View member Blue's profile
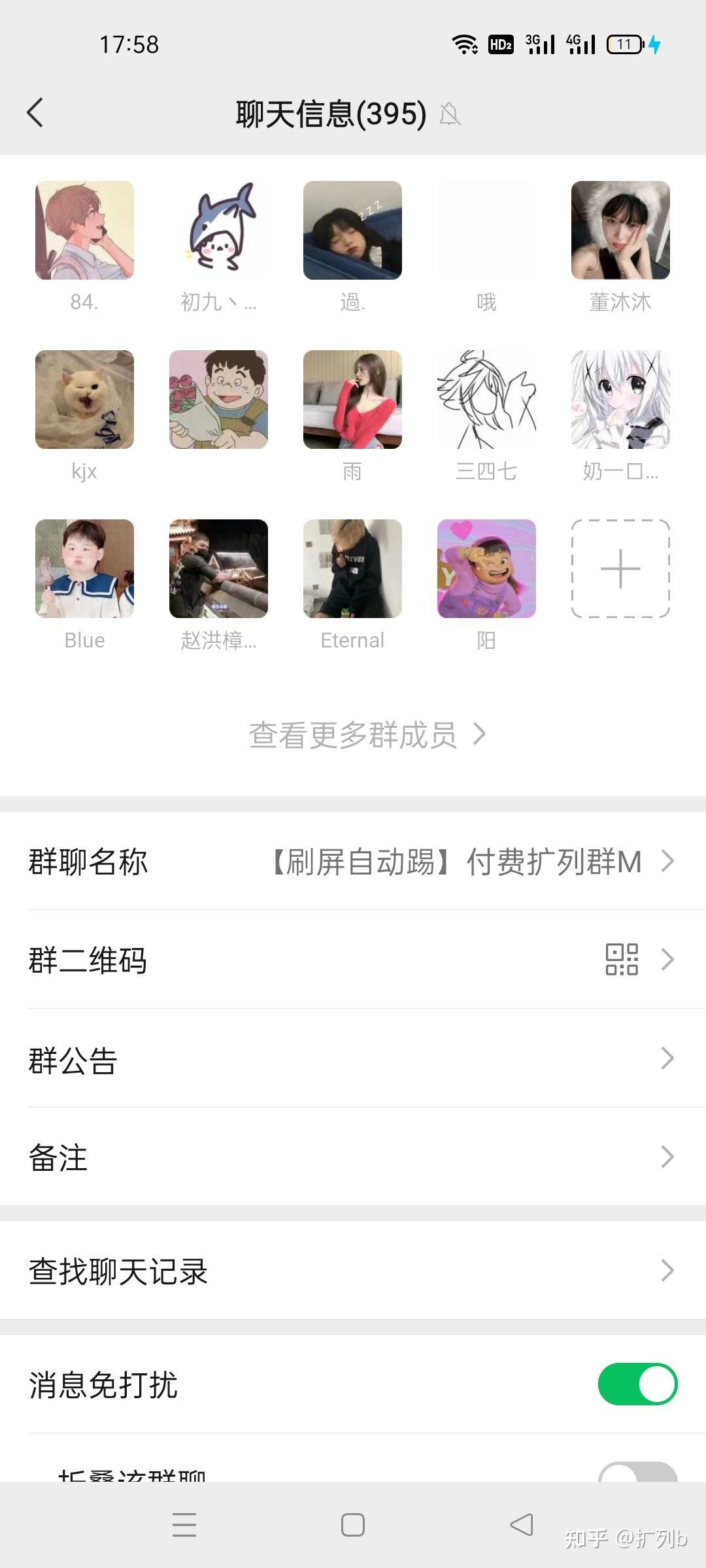 (84, 569)
